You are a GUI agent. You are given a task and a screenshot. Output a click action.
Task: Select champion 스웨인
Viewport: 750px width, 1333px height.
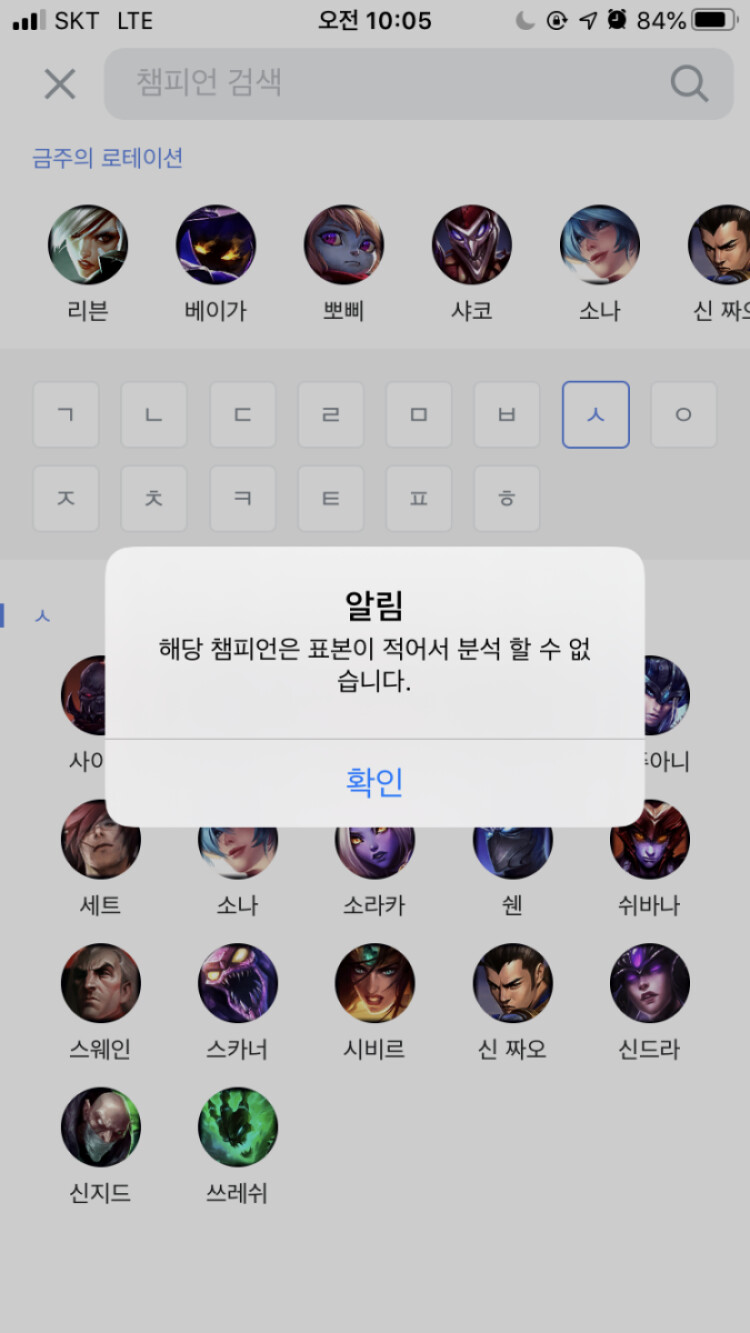click(x=100, y=1002)
